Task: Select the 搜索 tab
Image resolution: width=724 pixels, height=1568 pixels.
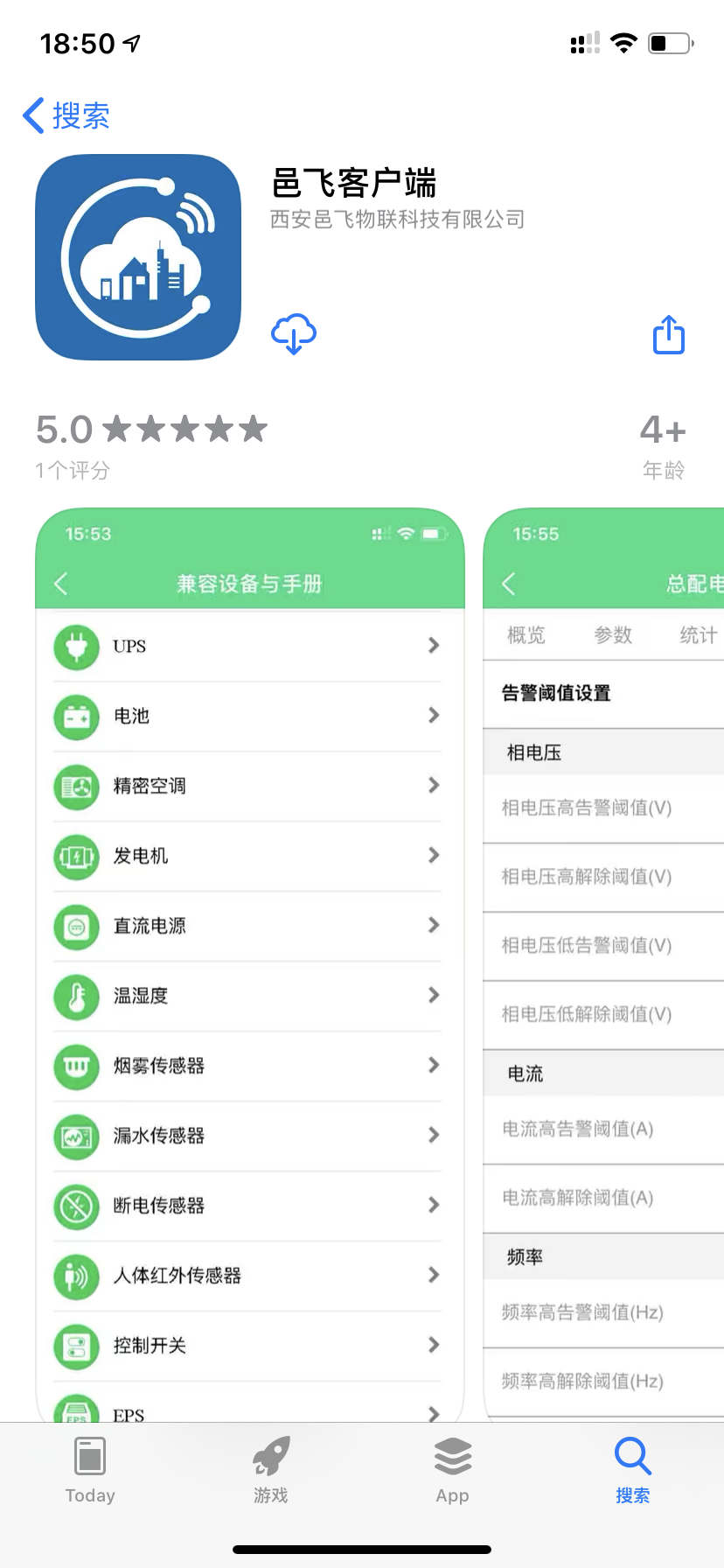Action: pyautogui.click(x=632, y=1470)
